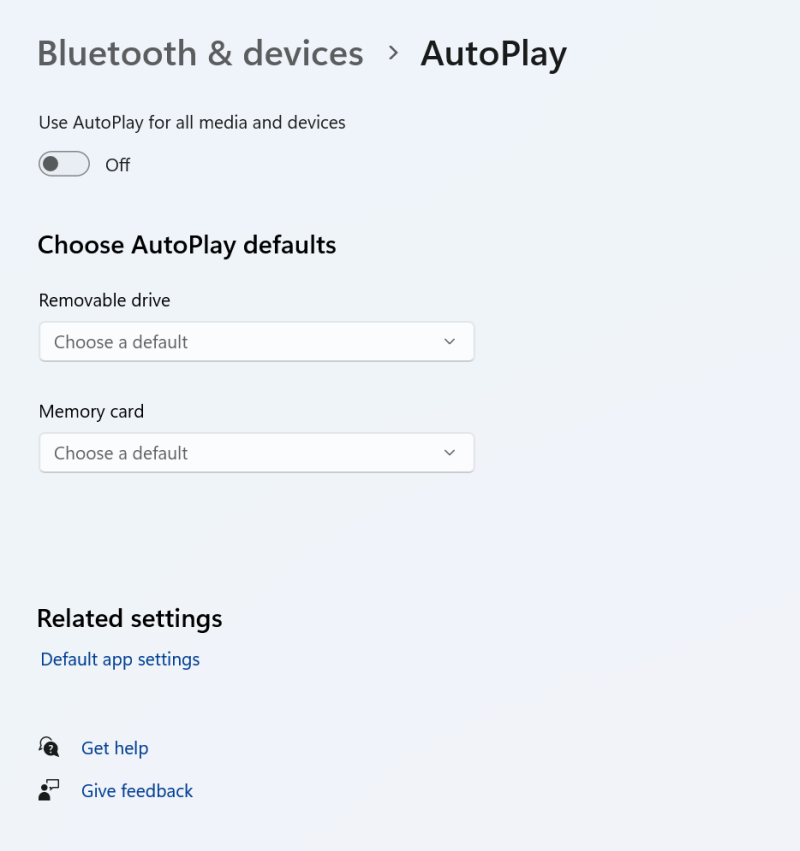The height and width of the screenshot is (851, 800).
Task: Expand the Removable drive default dropdown
Action: tap(256, 342)
